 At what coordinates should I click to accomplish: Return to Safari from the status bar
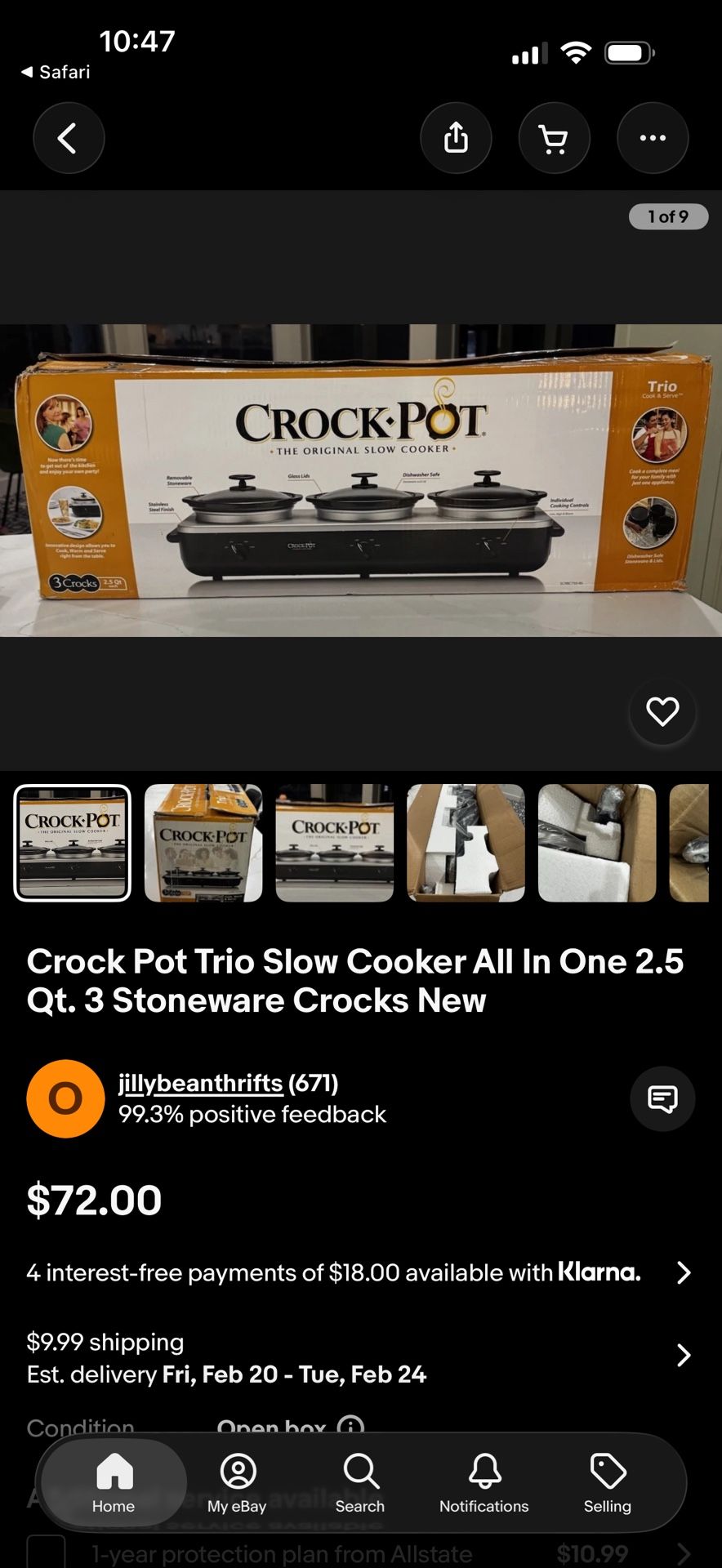point(56,72)
